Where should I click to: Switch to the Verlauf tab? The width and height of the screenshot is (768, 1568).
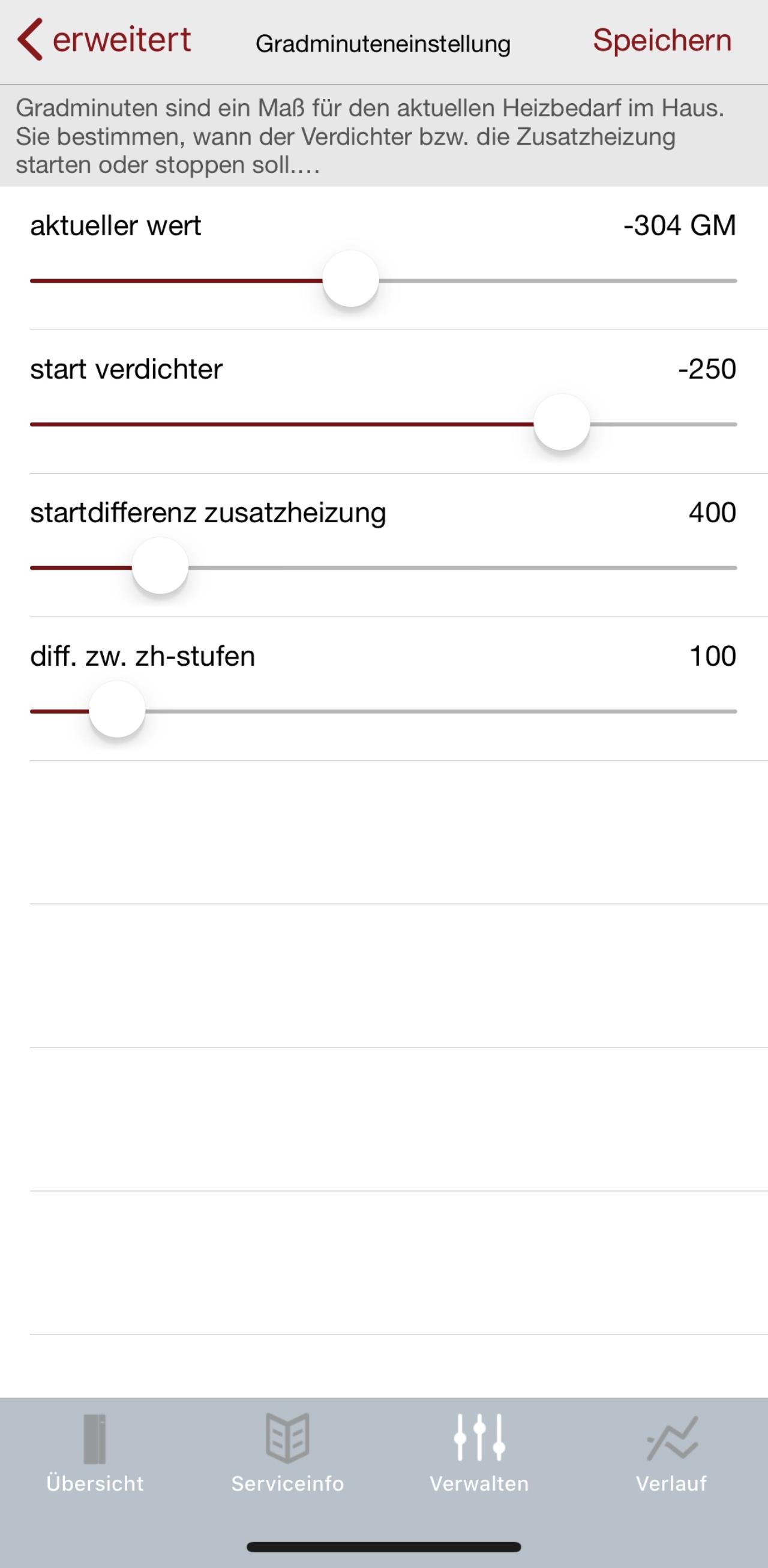click(671, 1453)
